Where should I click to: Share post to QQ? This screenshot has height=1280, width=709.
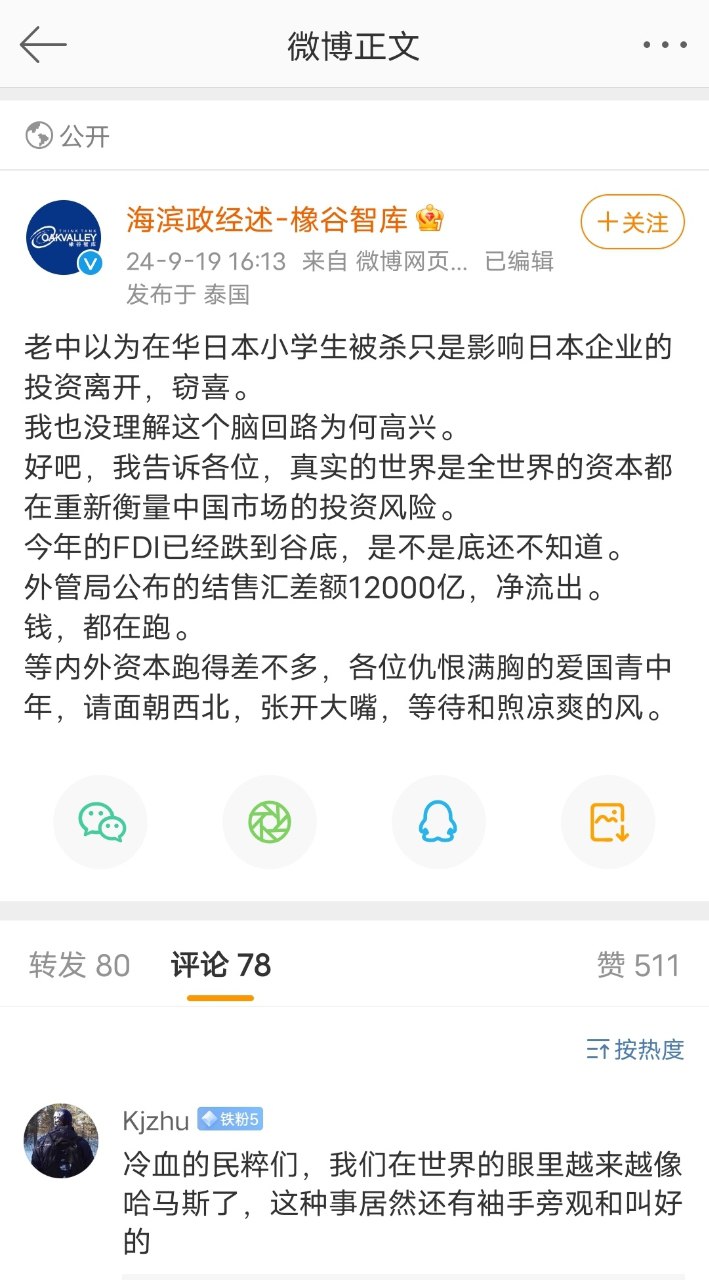[439, 822]
